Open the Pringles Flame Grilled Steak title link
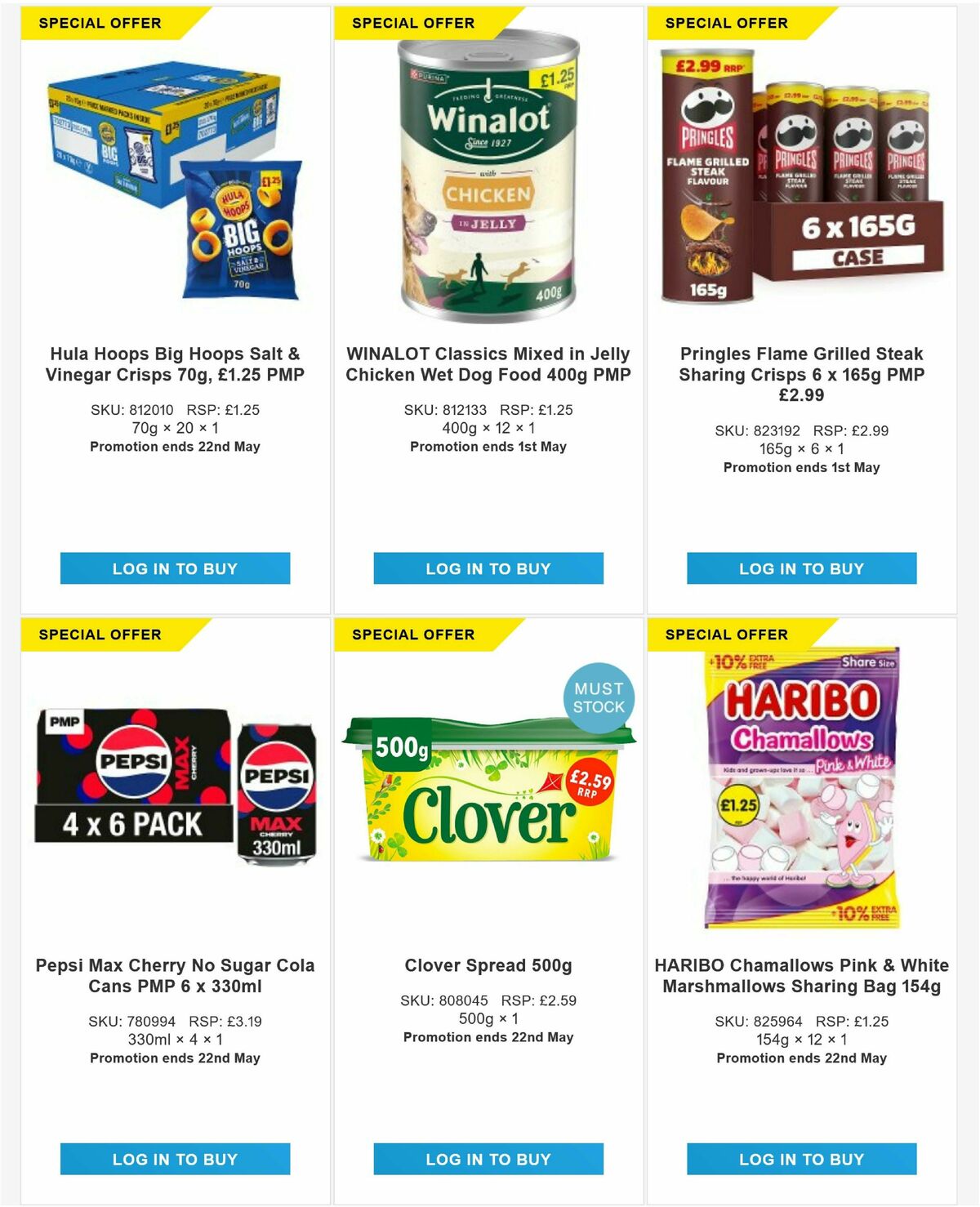 point(802,372)
